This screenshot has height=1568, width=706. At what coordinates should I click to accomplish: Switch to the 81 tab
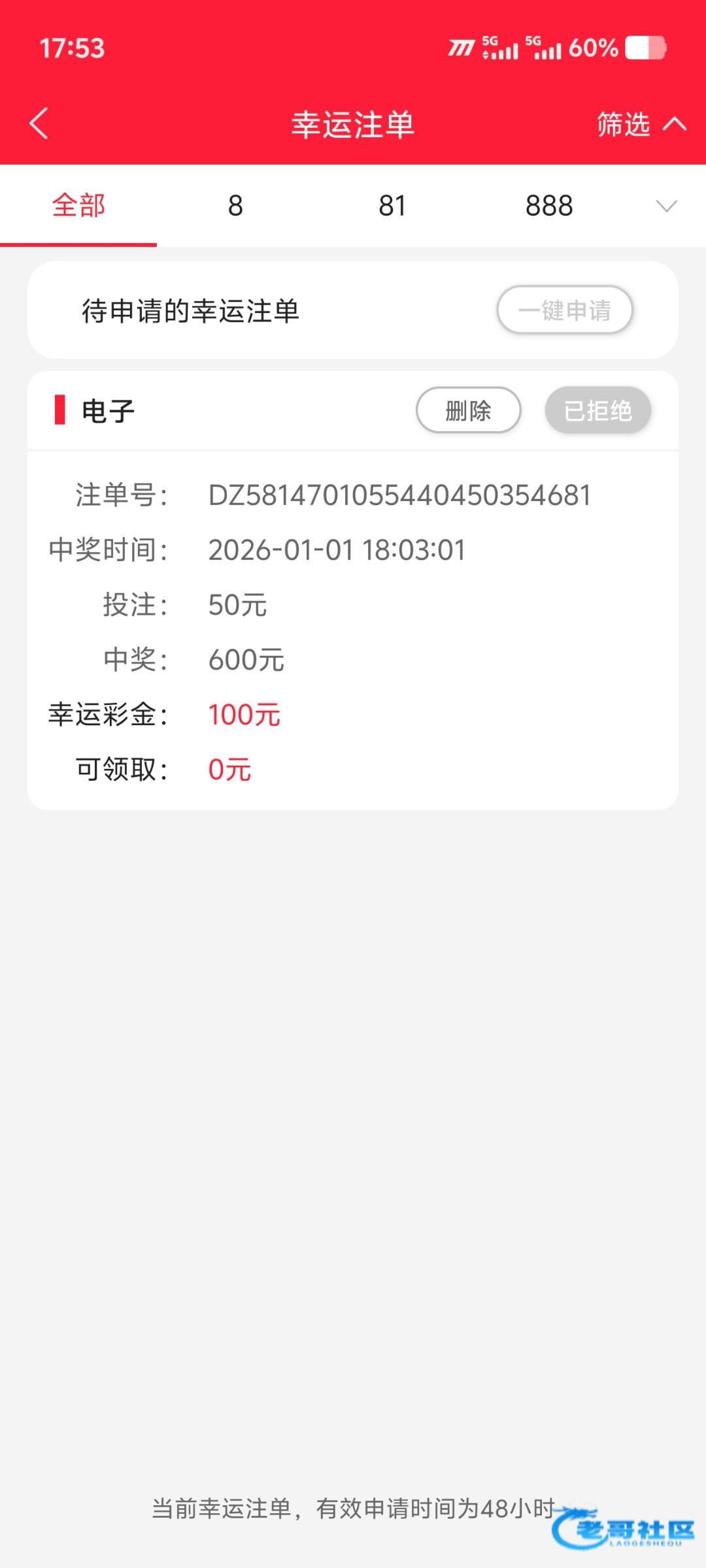pyautogui.click(x=392, y=206)
